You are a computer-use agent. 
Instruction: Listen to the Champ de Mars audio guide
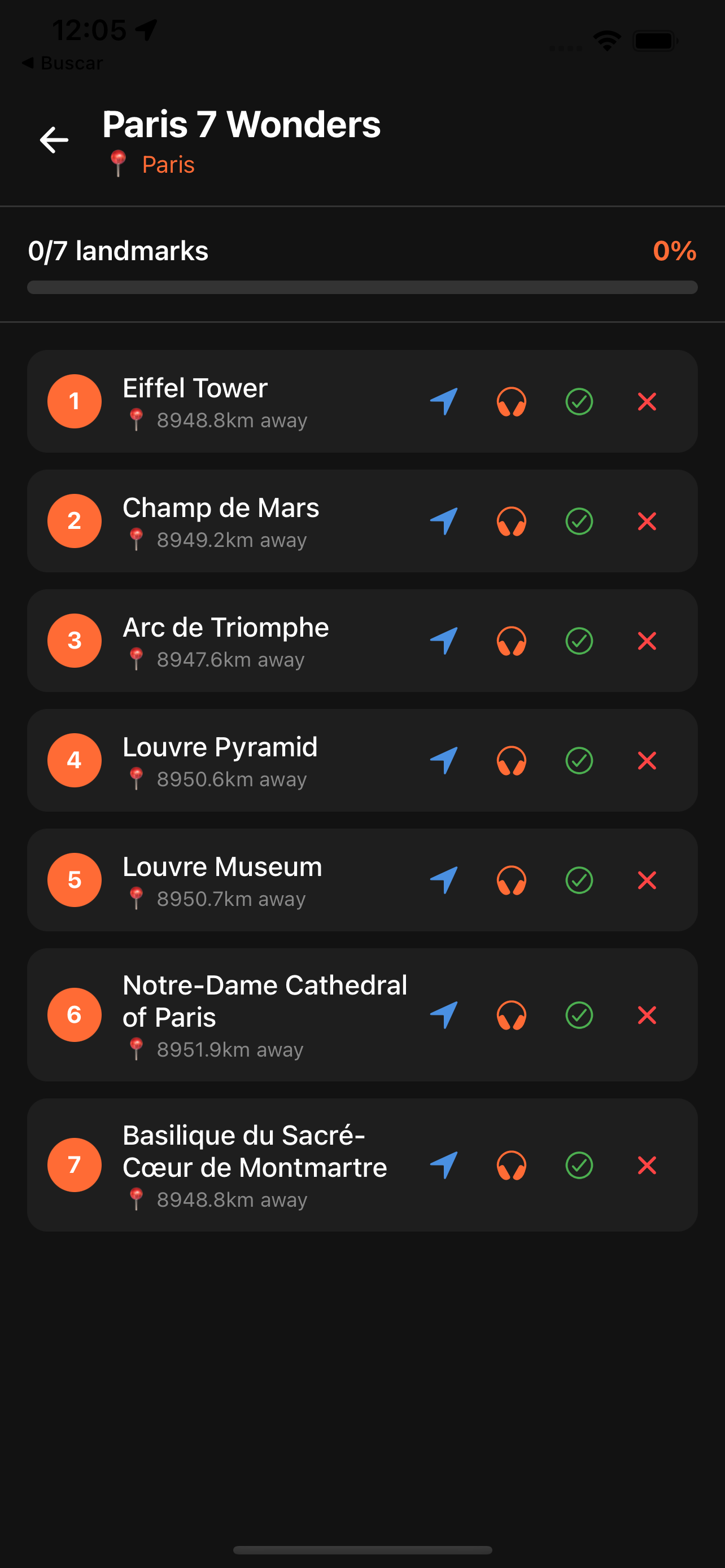click(x=512, y=521)
